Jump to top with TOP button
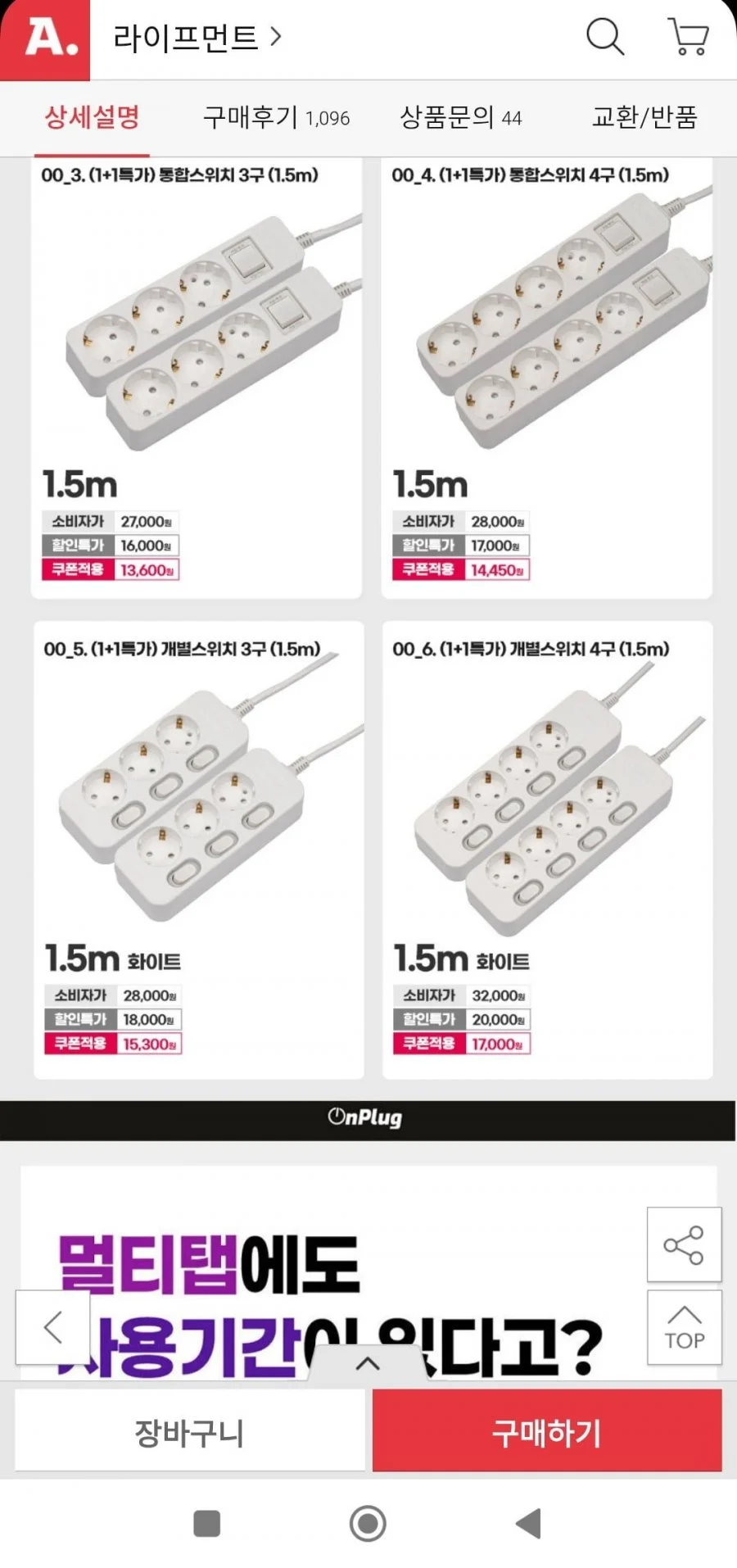This screenshot has width=737, height=1568. (684, 1327)
